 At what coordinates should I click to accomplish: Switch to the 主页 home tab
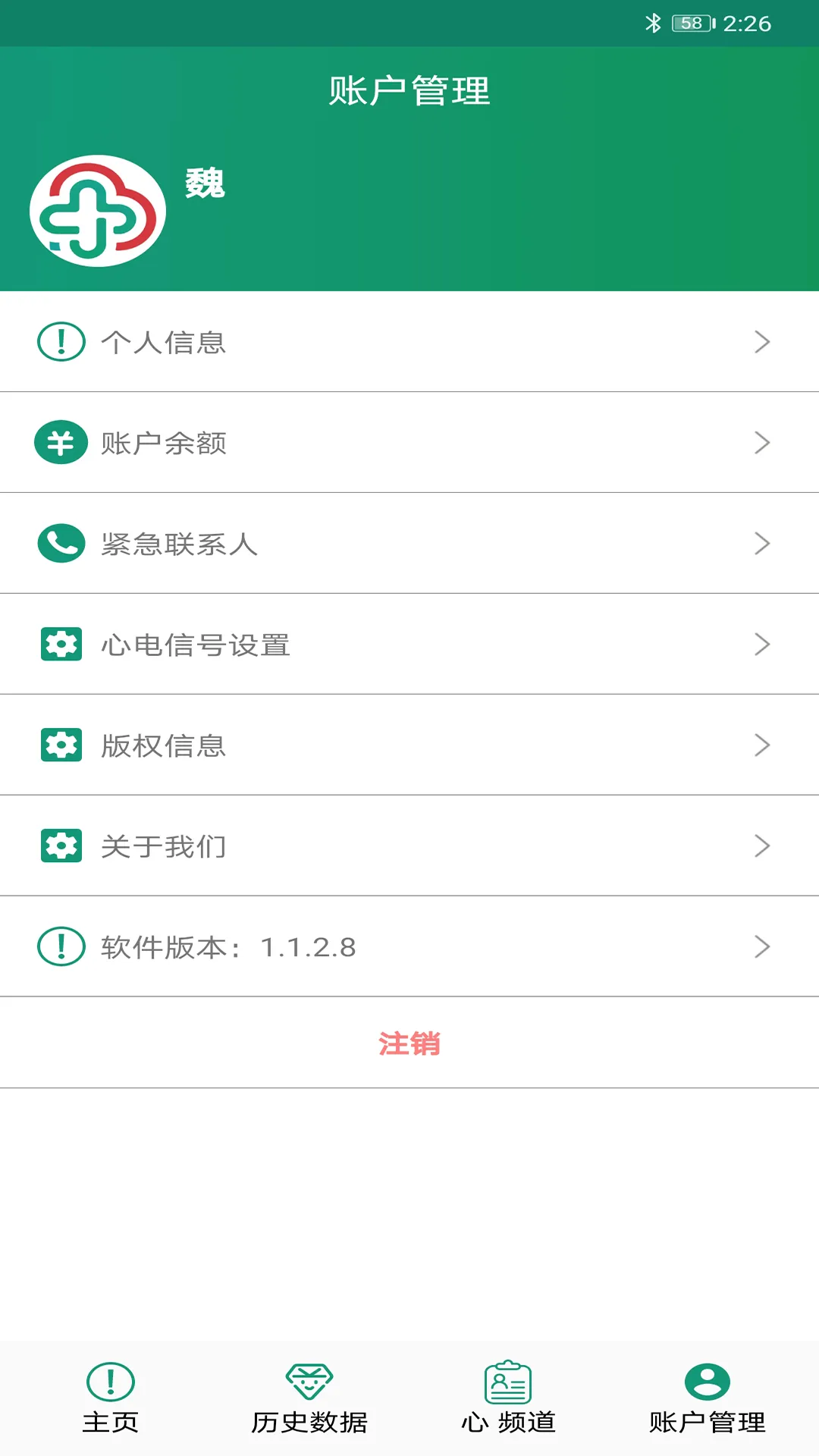click(x=111, y=1398)
